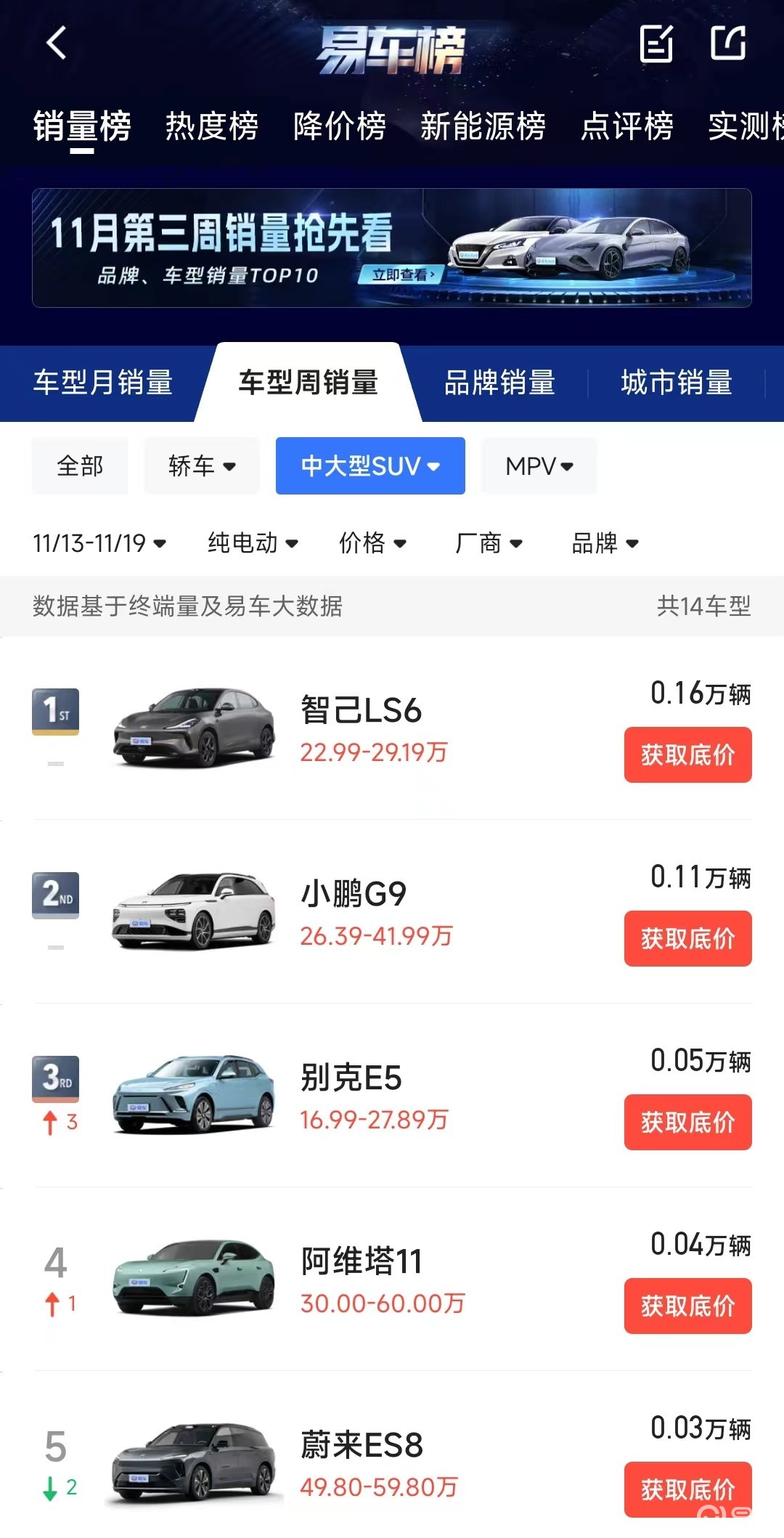Open the 11/13-11/19 date range dropdown
The width and height of the screenshot is (784, 1538).
(x=100, y=542)
